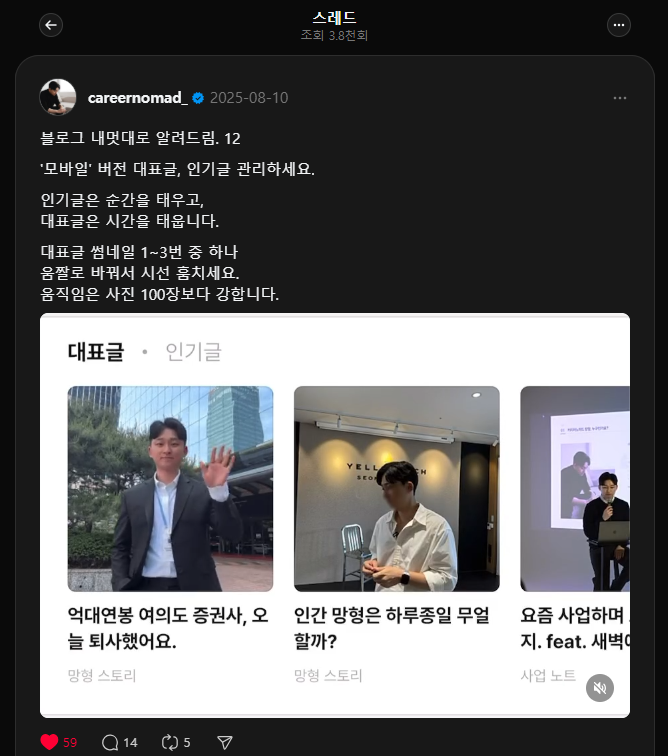This screenshot has width=668, height=756.
Task: Unmute the video sound
Action: 600,688
